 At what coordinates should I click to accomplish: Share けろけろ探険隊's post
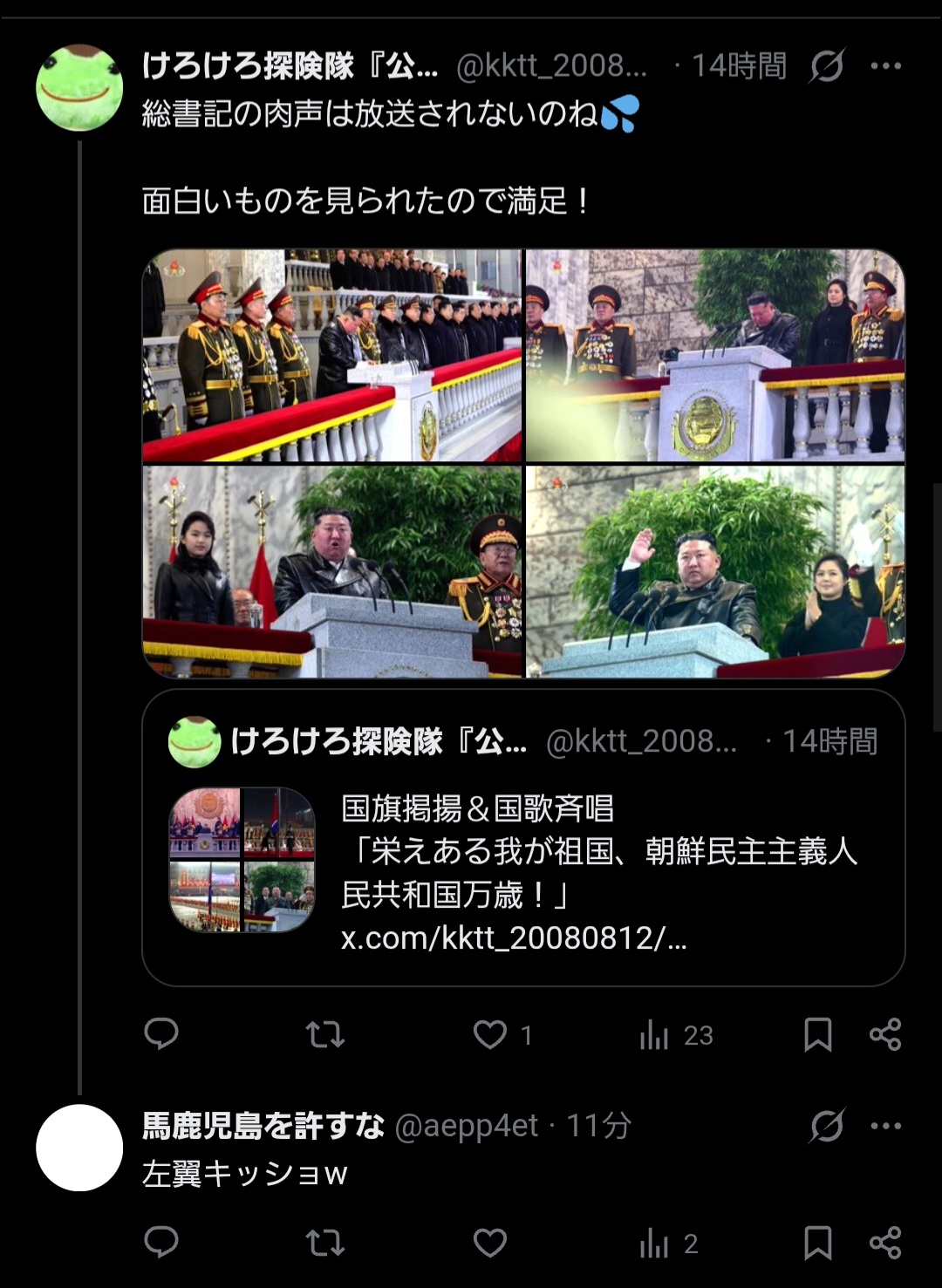coord(885,1034)
